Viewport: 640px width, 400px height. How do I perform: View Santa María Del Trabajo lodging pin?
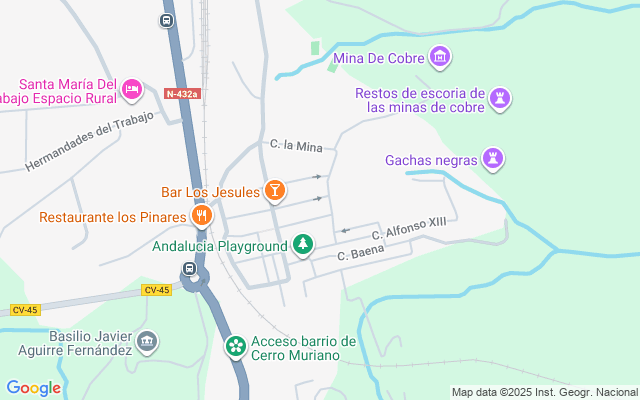click(131, 91)
